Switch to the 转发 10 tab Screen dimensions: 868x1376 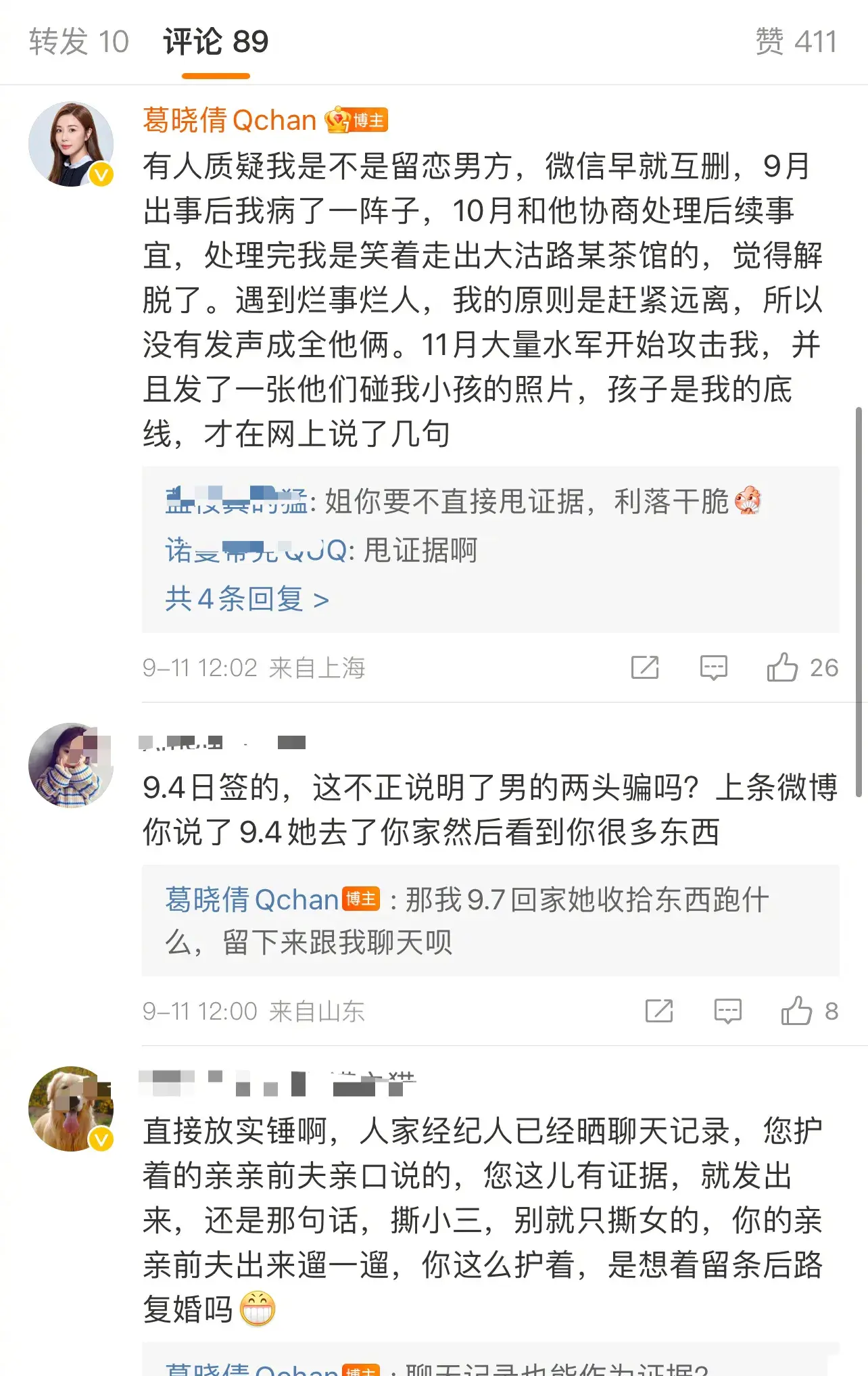[78, 42]
